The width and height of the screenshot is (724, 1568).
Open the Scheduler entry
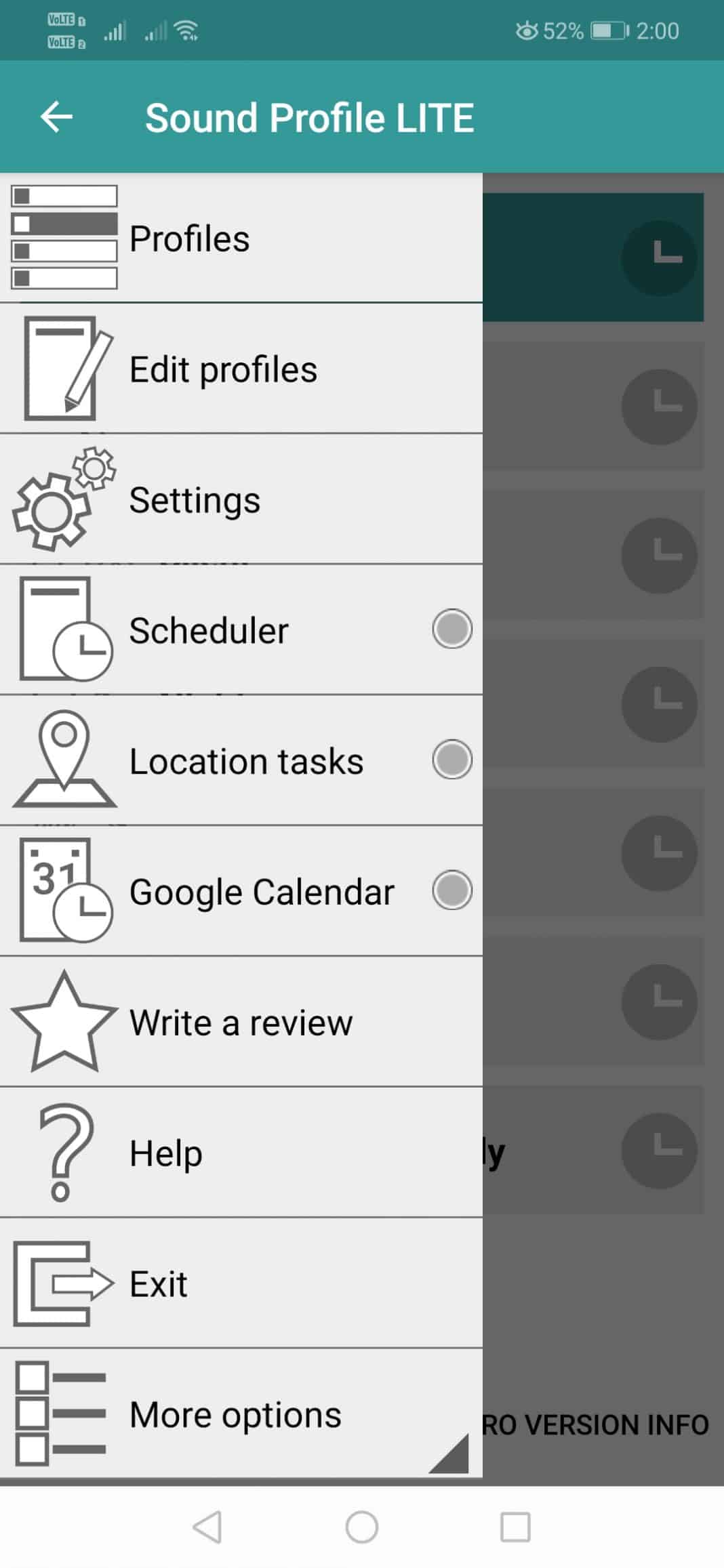[x=209, y=631]
